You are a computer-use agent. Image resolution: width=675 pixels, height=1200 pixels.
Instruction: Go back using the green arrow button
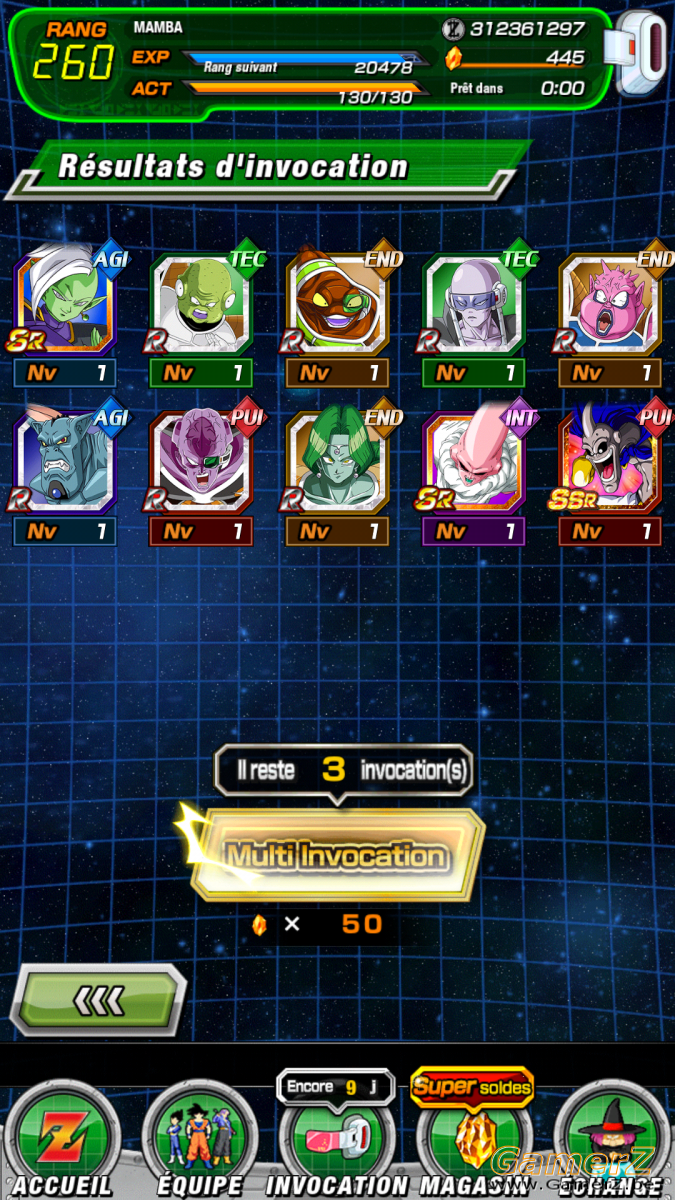click(98, 999)
